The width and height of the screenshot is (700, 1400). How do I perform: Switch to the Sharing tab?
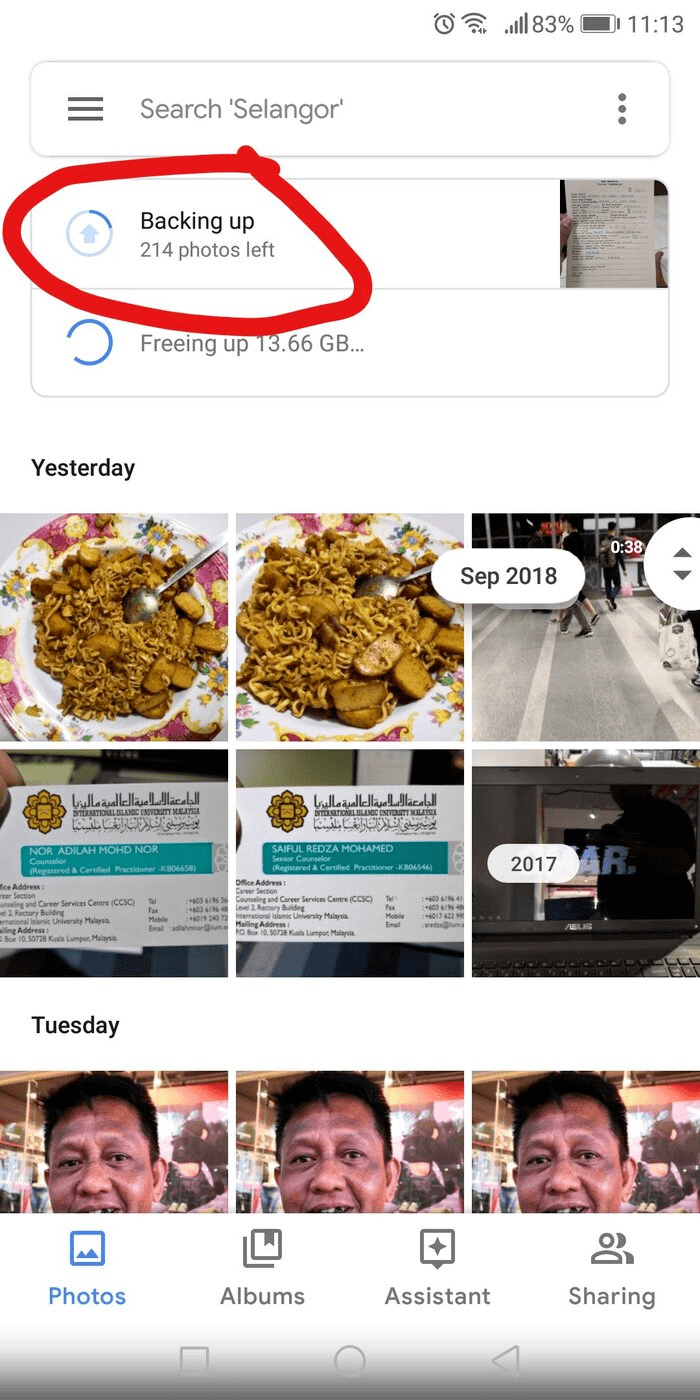tap(611, 1267)
